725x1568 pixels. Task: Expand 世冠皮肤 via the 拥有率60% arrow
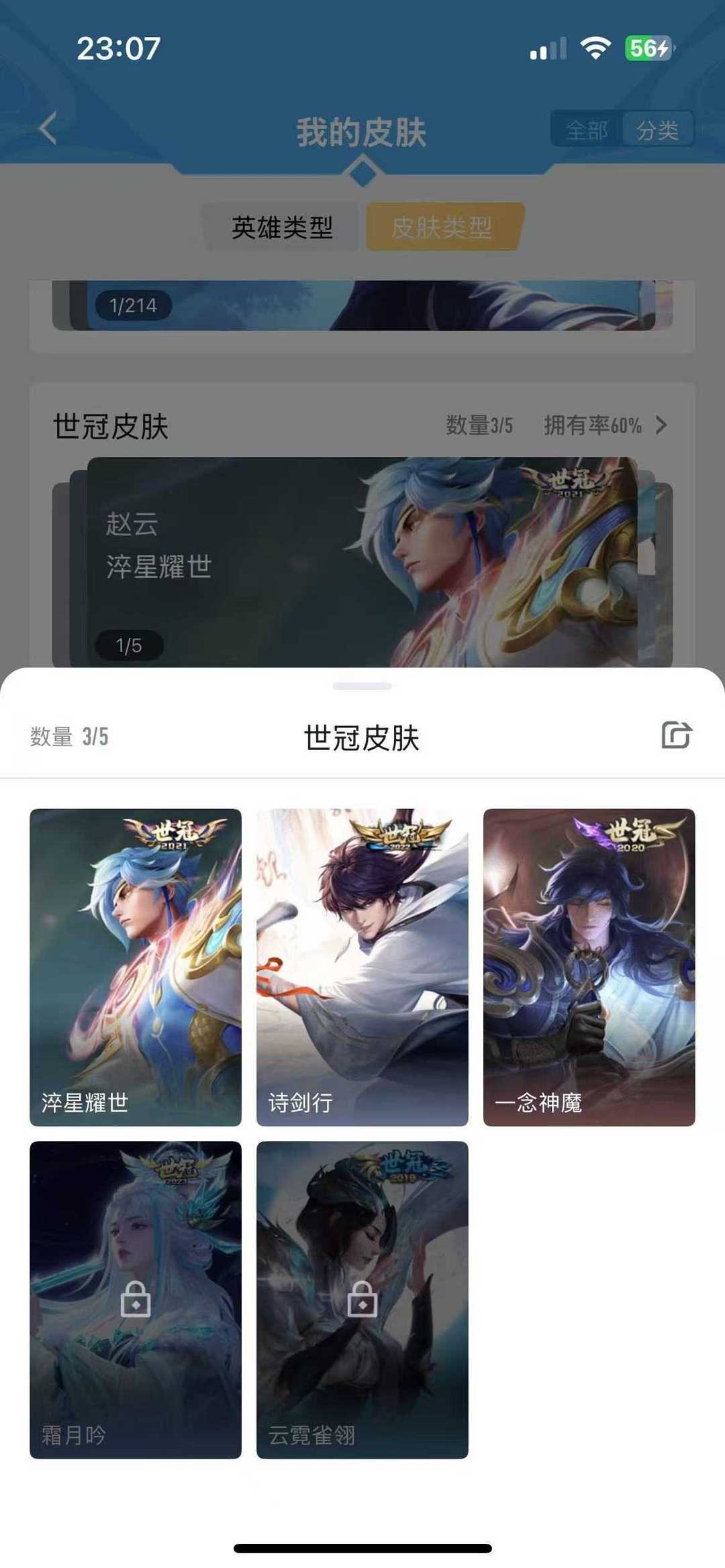[661, 425]
